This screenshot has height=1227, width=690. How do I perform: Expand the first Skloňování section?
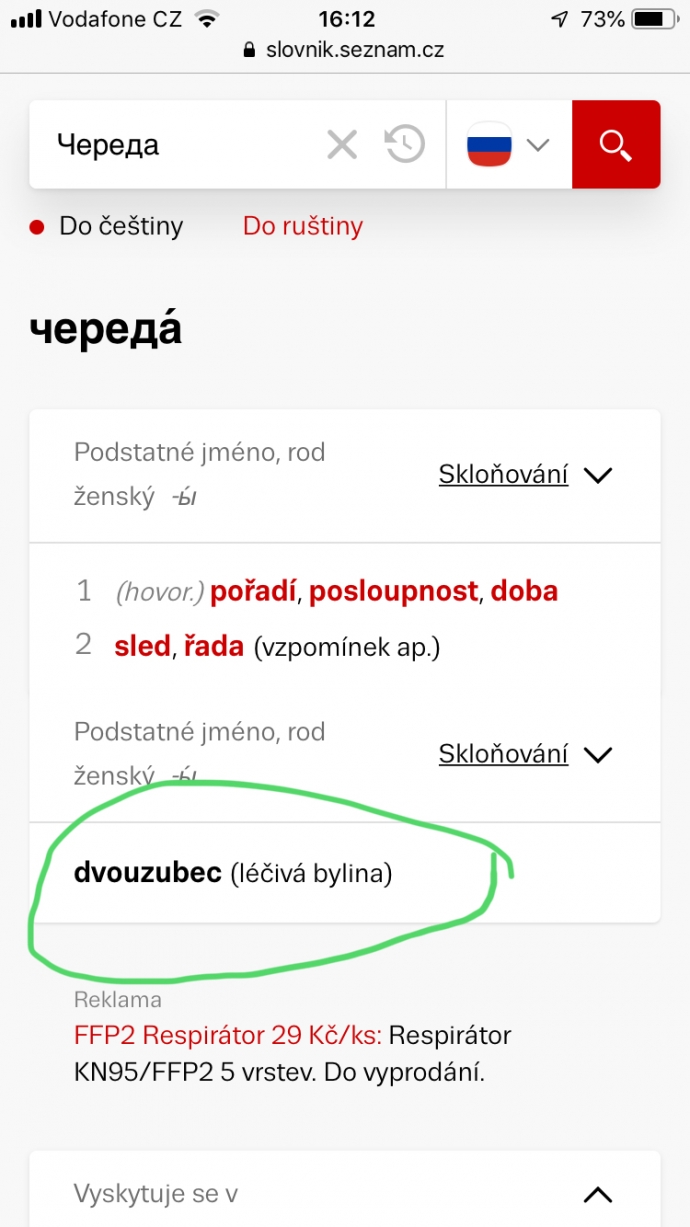tap(525, 475)
